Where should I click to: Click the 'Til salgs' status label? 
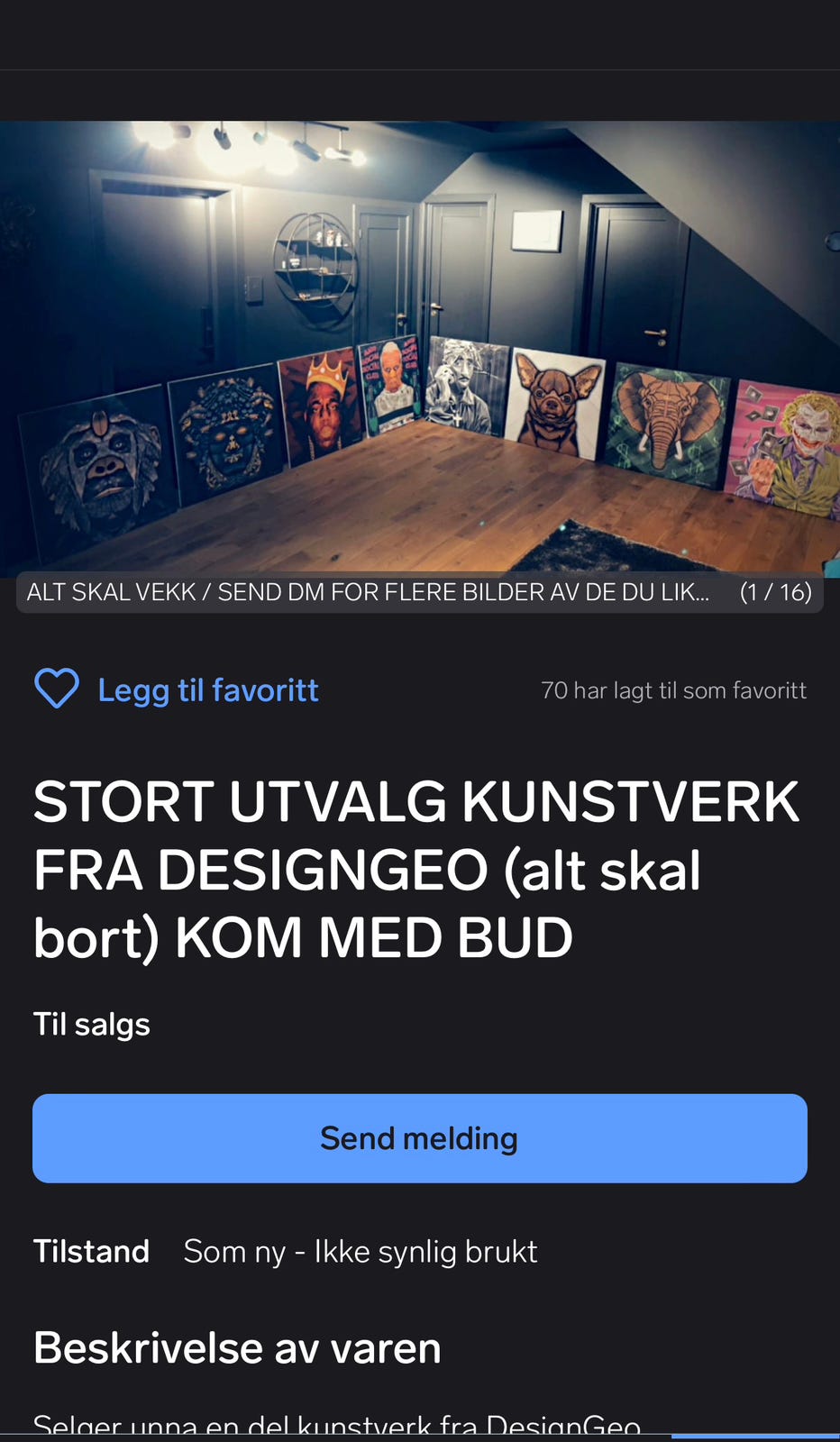(x=91, y=1023)
